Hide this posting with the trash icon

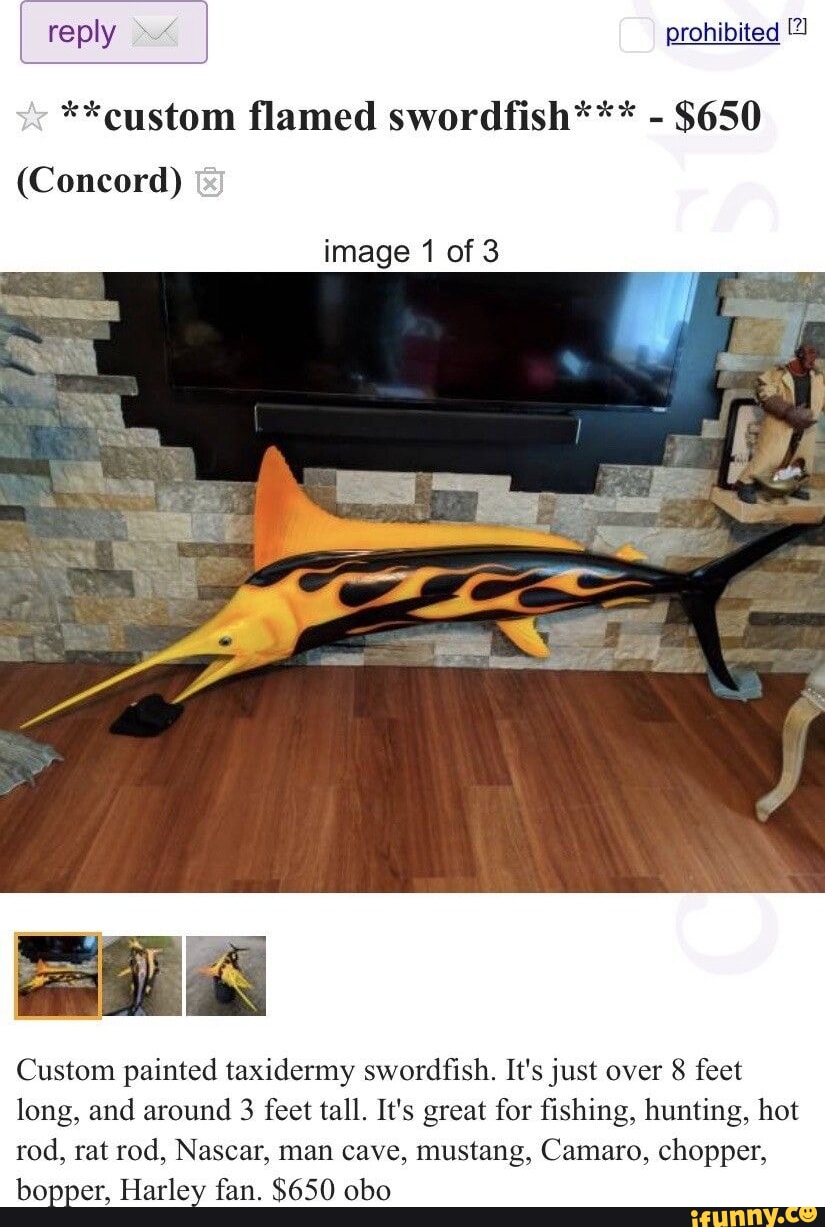(209, 182)
